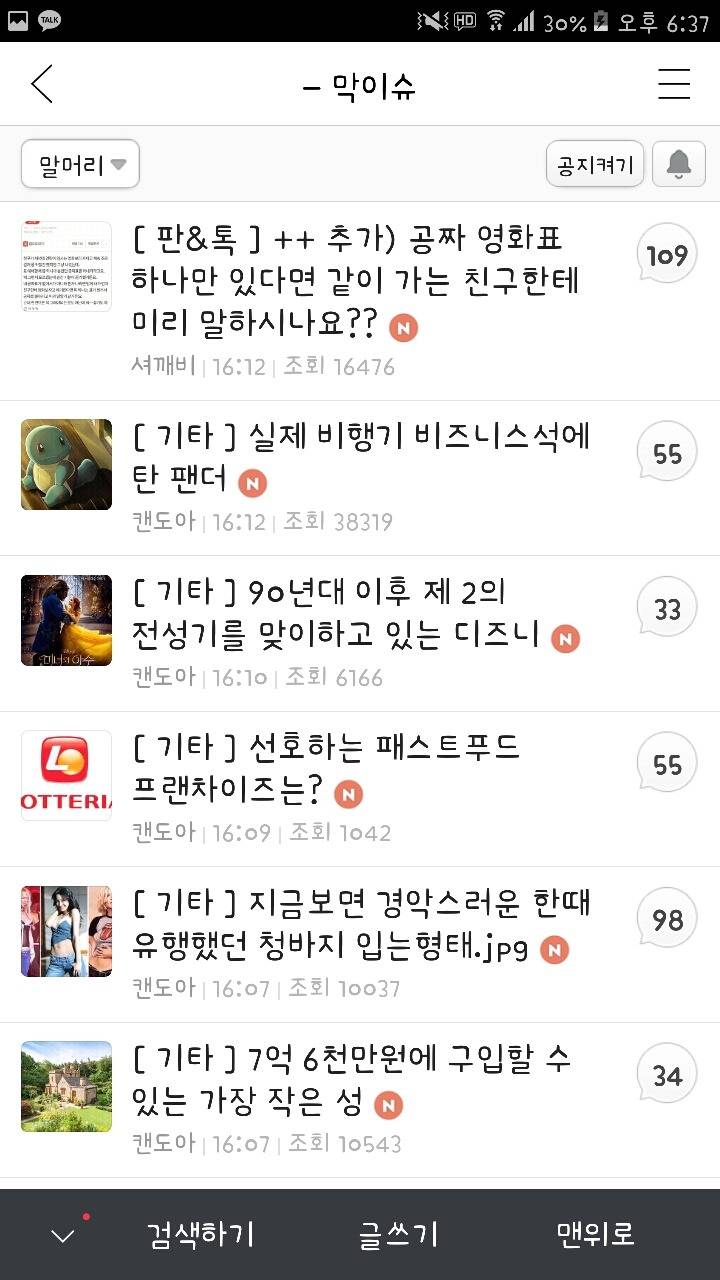Tap the back arrow to leave 막이슈 board
720x1280 pixels.
click(x=42, y=84)
